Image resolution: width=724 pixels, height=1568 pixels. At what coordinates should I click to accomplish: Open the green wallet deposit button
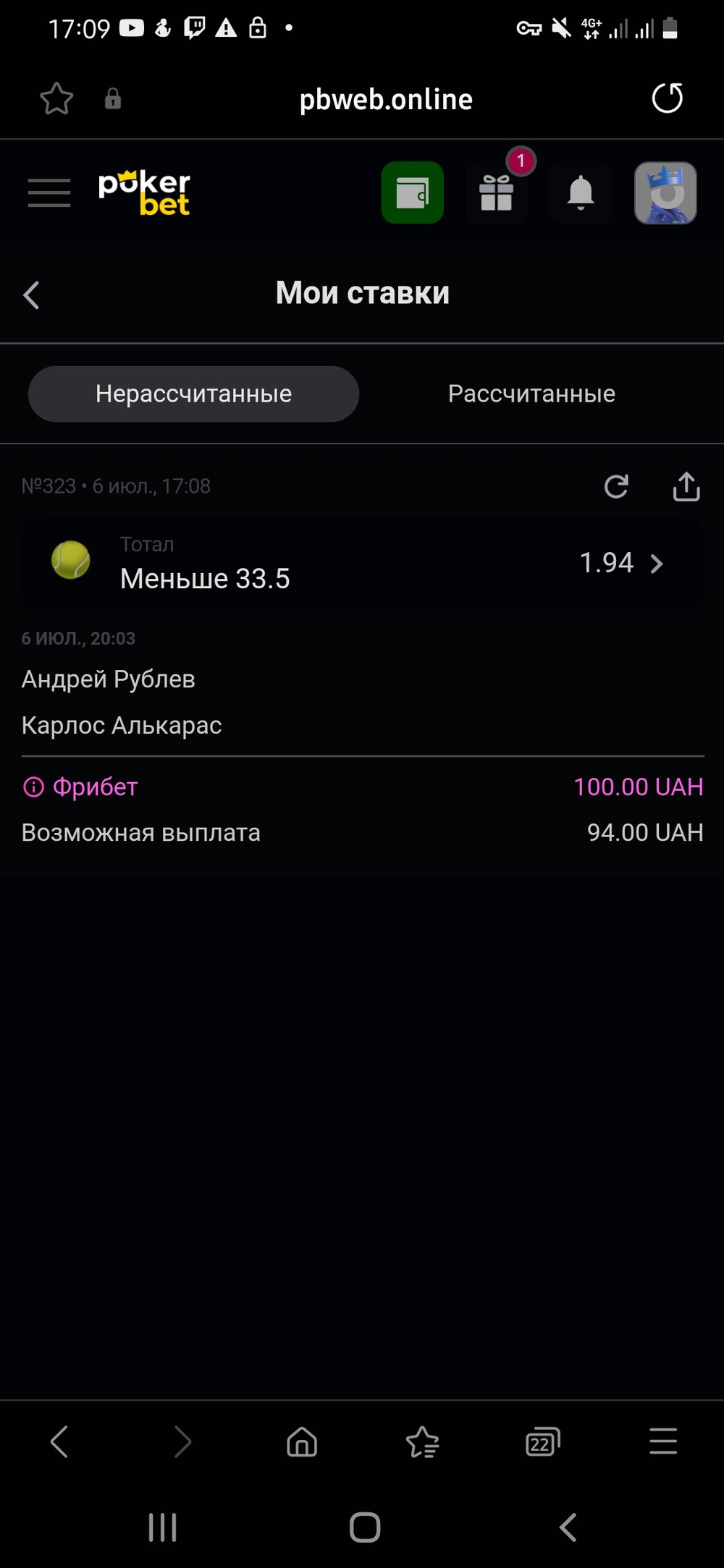(x=413, y=192)
